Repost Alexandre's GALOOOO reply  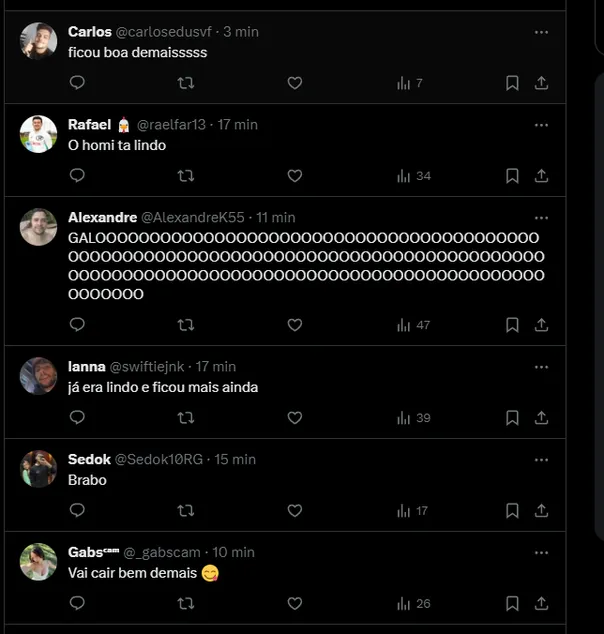185,325
